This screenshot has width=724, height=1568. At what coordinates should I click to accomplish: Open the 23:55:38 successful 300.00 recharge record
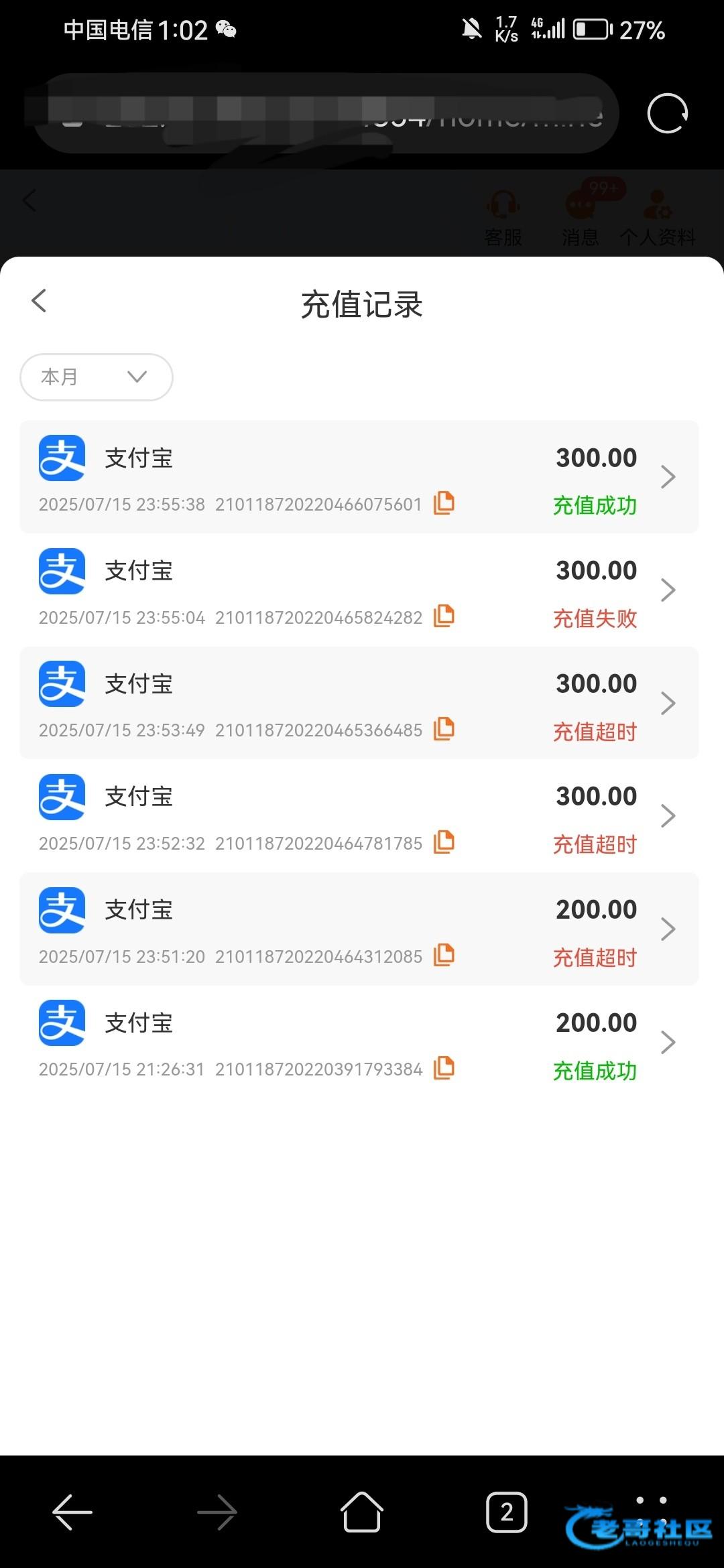pyautogui.click(x=668, y=477)
